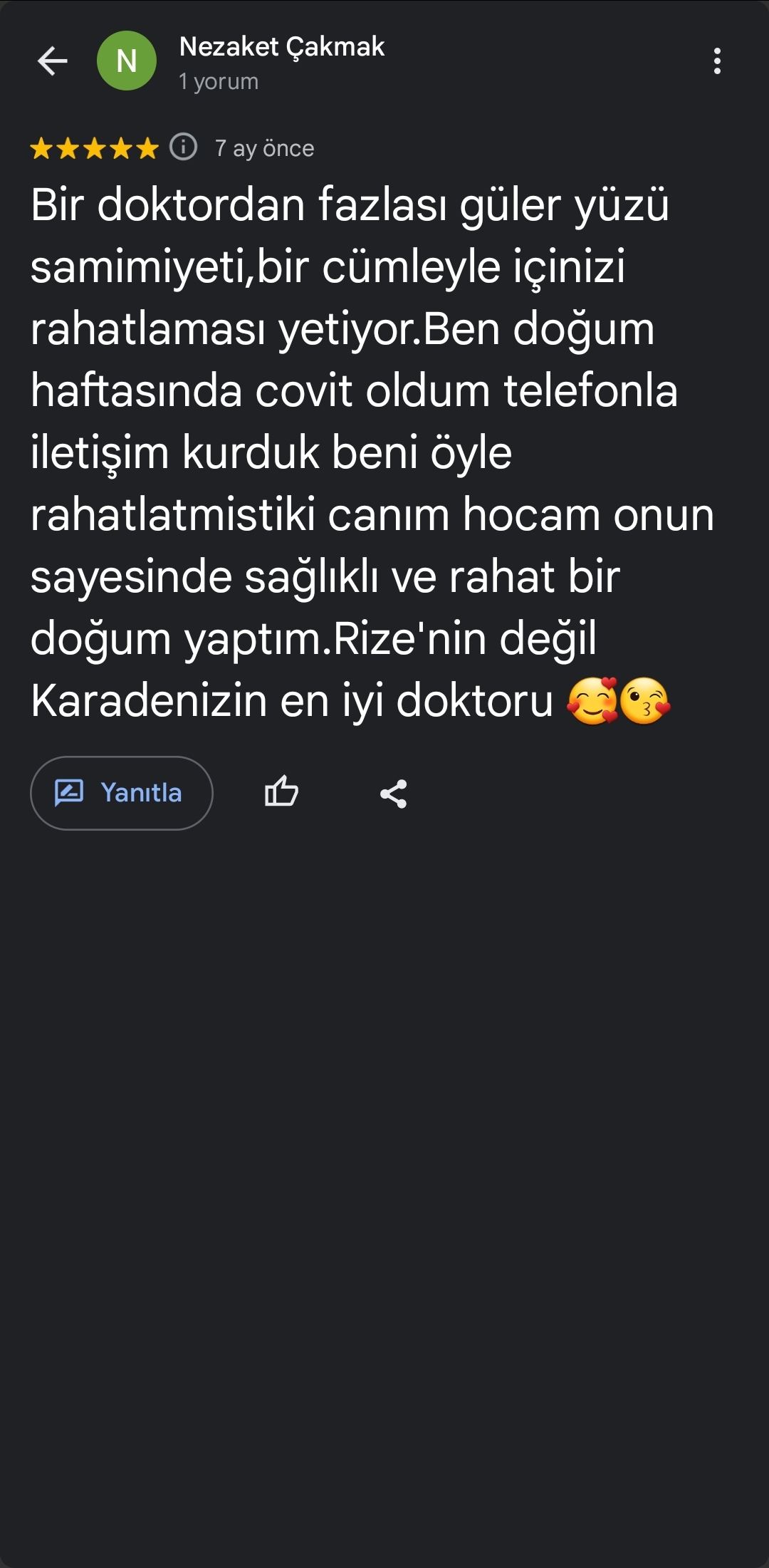Open Nezaket Çakmak's profile avatar
This screenshot has width=769, height=1568.
[127, 61]
